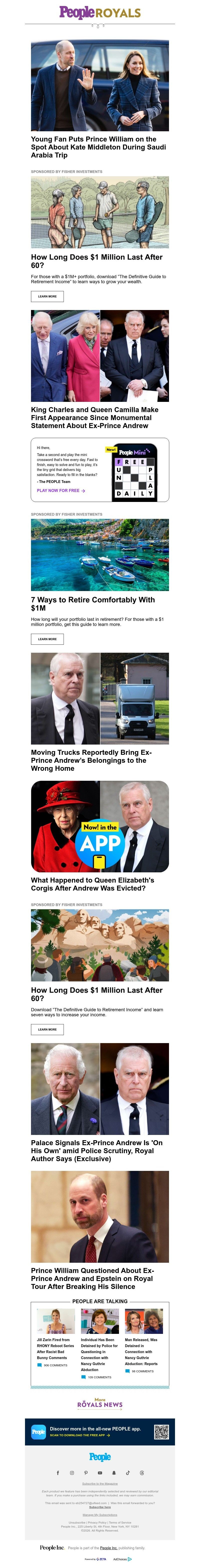Image resolution: width=200 pixels, height=1568 pixels.
Task: Open Manage My Subscriptions
Action: (100, 1514)
